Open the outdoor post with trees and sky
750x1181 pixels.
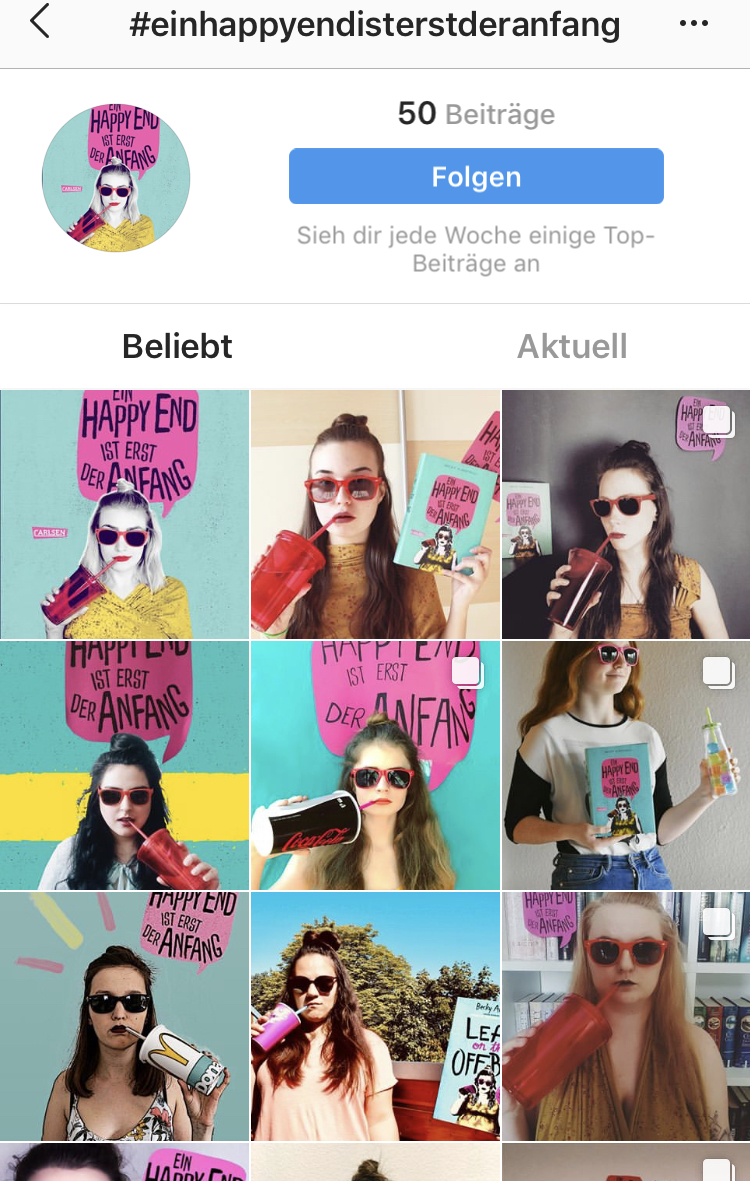[375, 1016]
